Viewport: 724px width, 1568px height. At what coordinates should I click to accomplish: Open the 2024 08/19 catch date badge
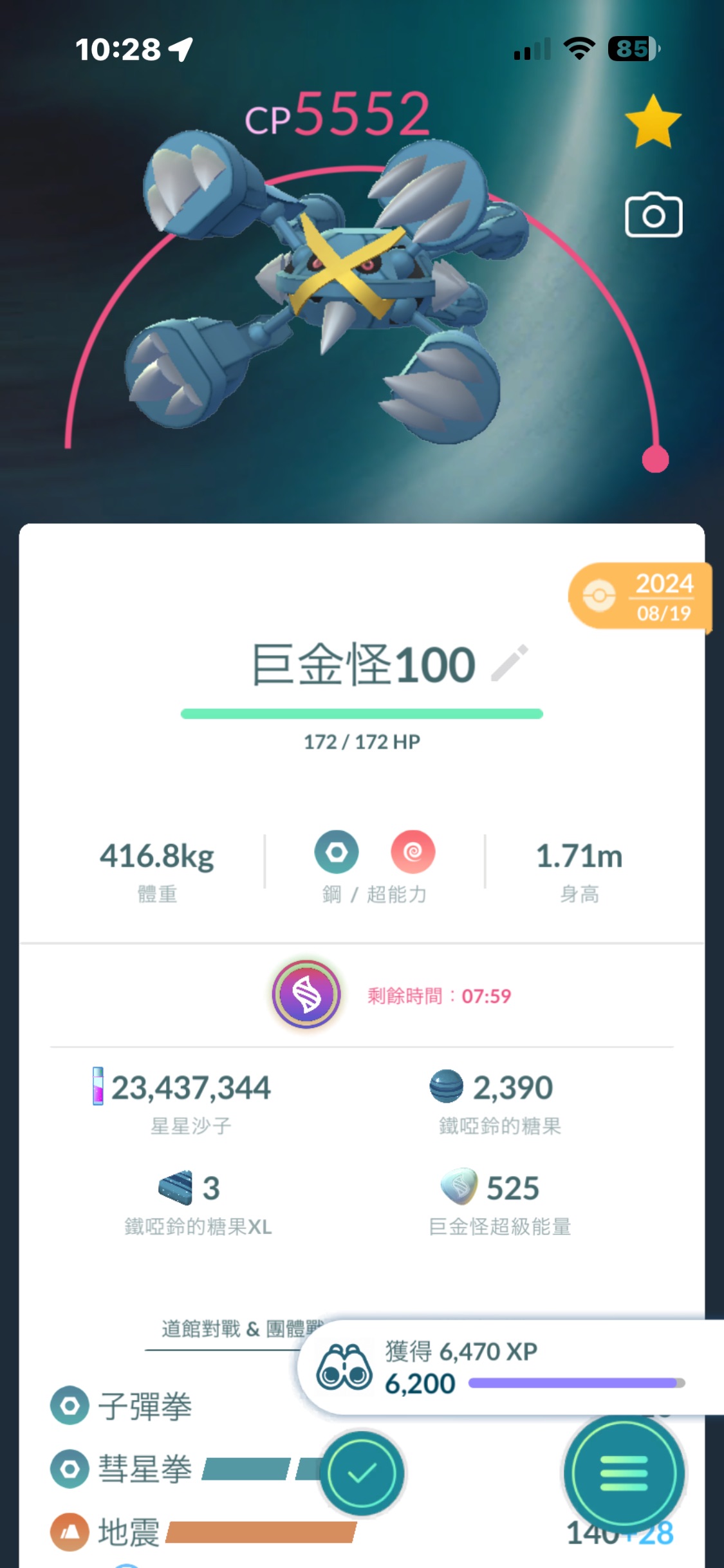[639, 597]
